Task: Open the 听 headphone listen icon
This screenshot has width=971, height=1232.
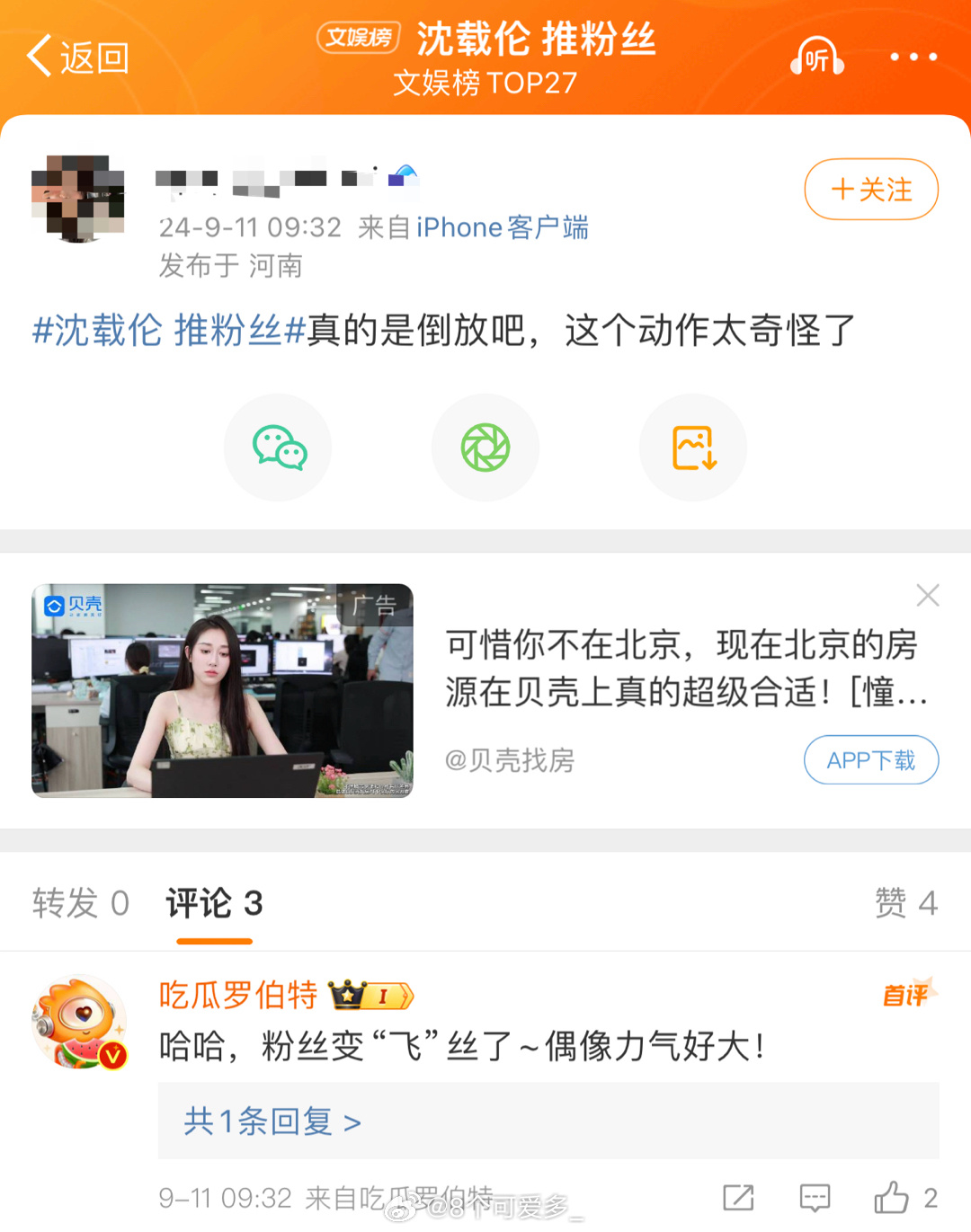Action: pos(816,58)
